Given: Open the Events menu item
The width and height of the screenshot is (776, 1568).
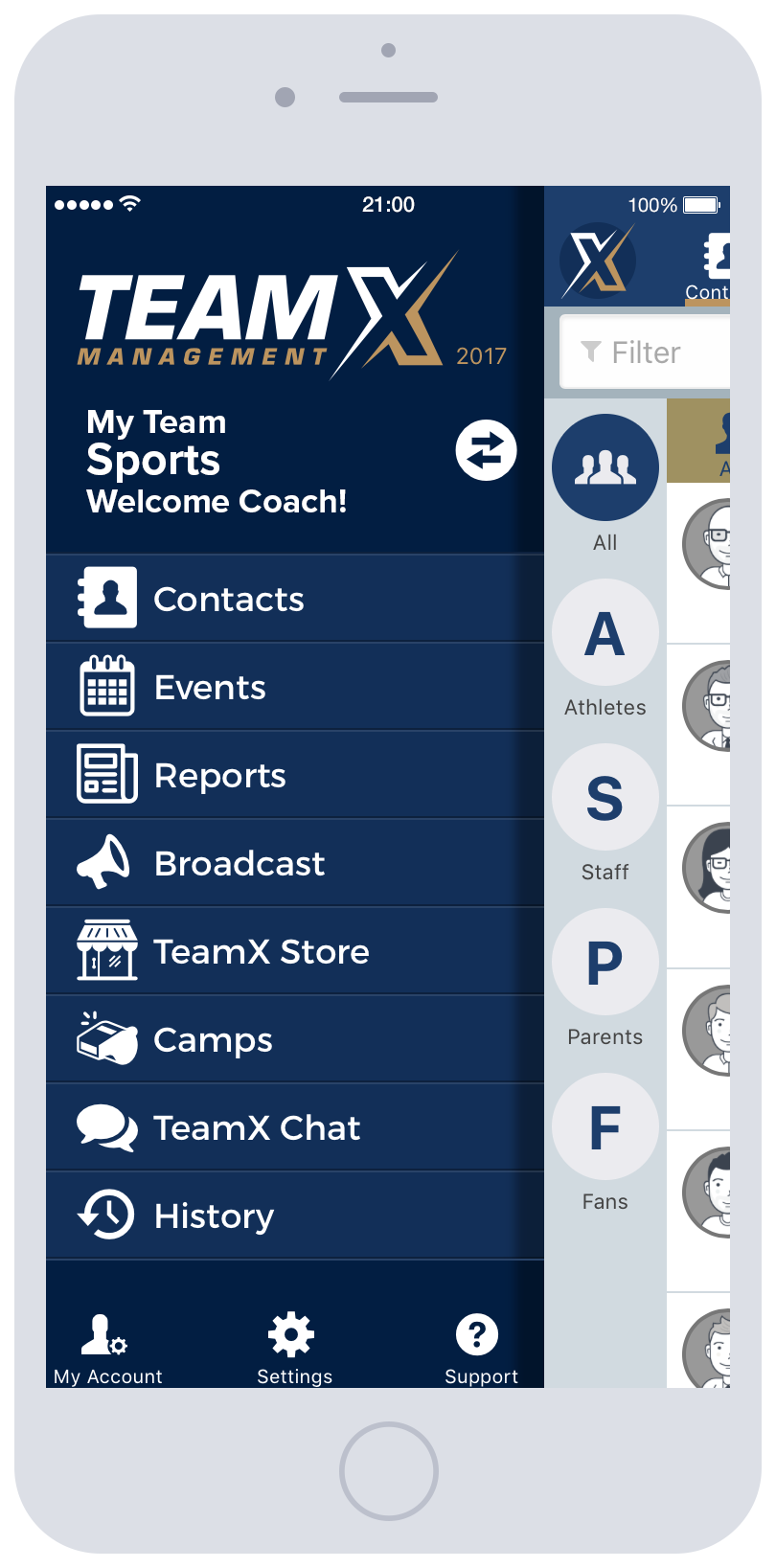Looking at the screenshot, I should (x=295, y=687).
